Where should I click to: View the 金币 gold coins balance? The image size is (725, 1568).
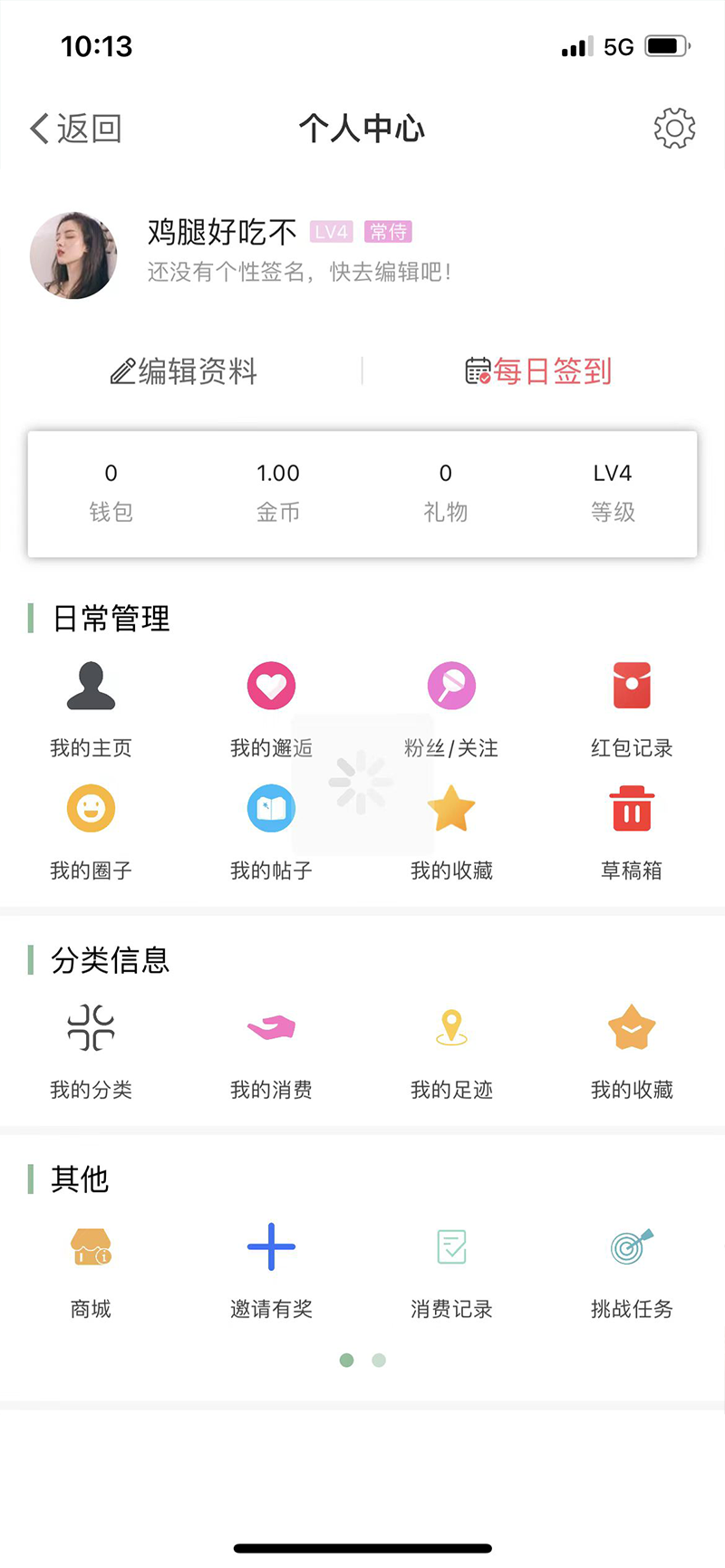point(278,489)
